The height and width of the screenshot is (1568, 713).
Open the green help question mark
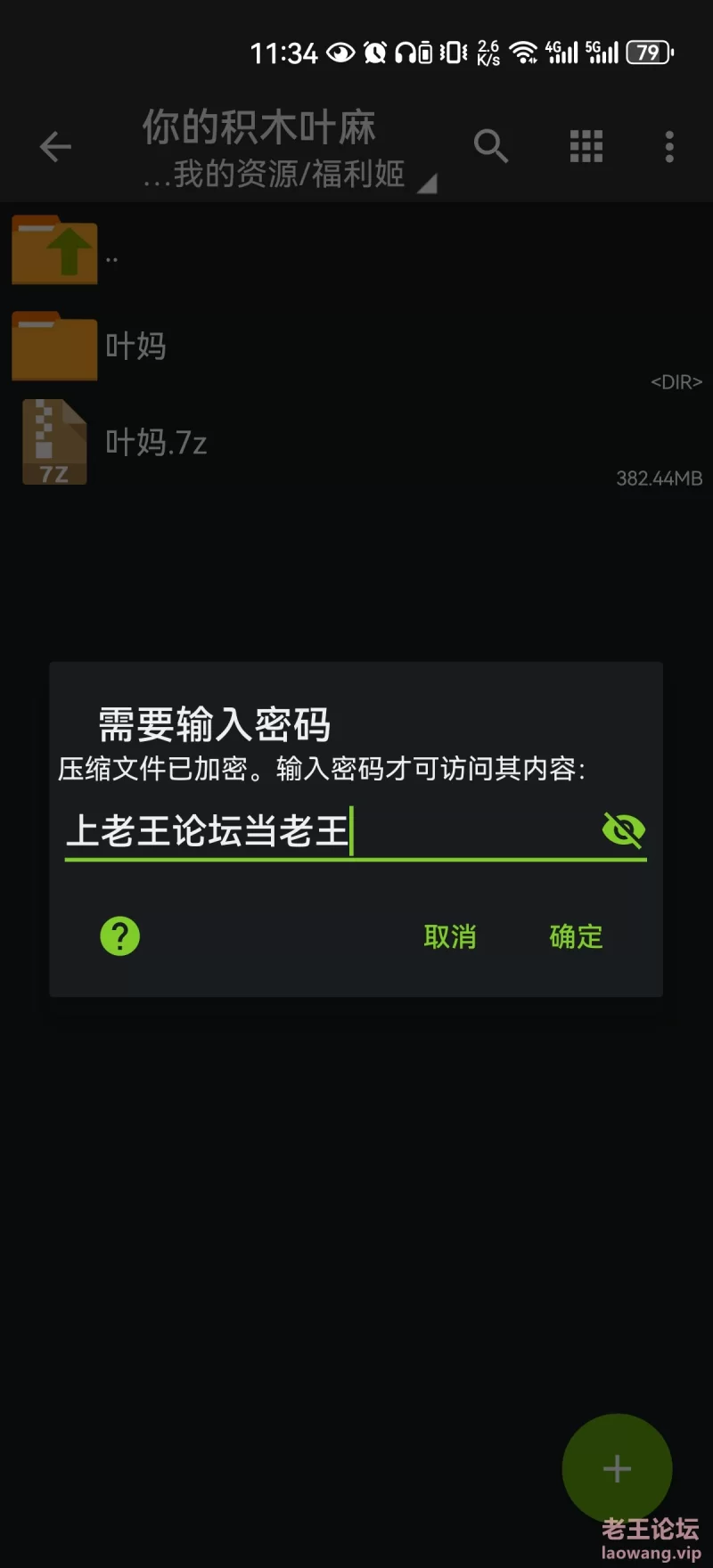(x=120, y=936)
